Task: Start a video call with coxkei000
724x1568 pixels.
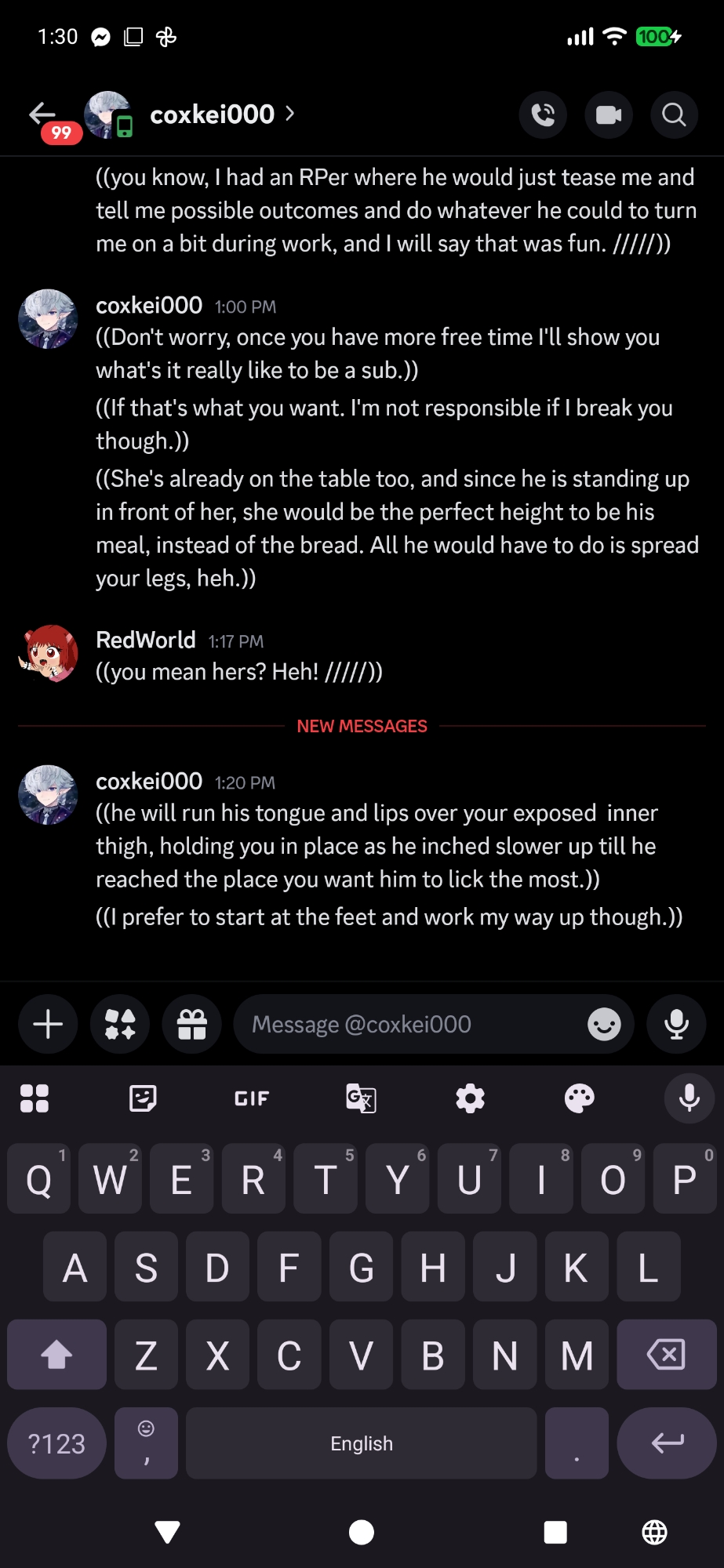Action: tap(609, 114)
